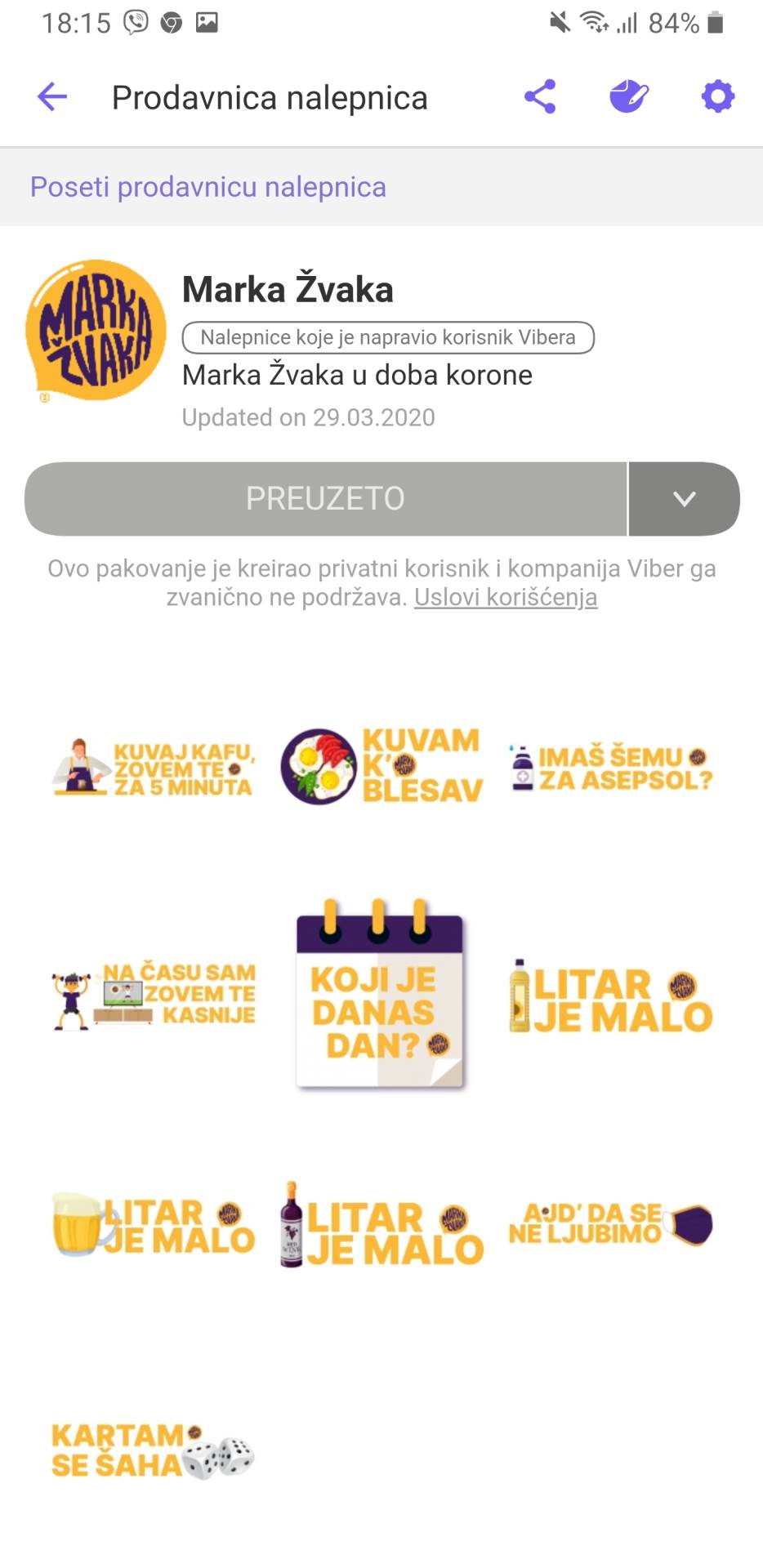Tap the PREUZETO button

[x=325, y=499]
